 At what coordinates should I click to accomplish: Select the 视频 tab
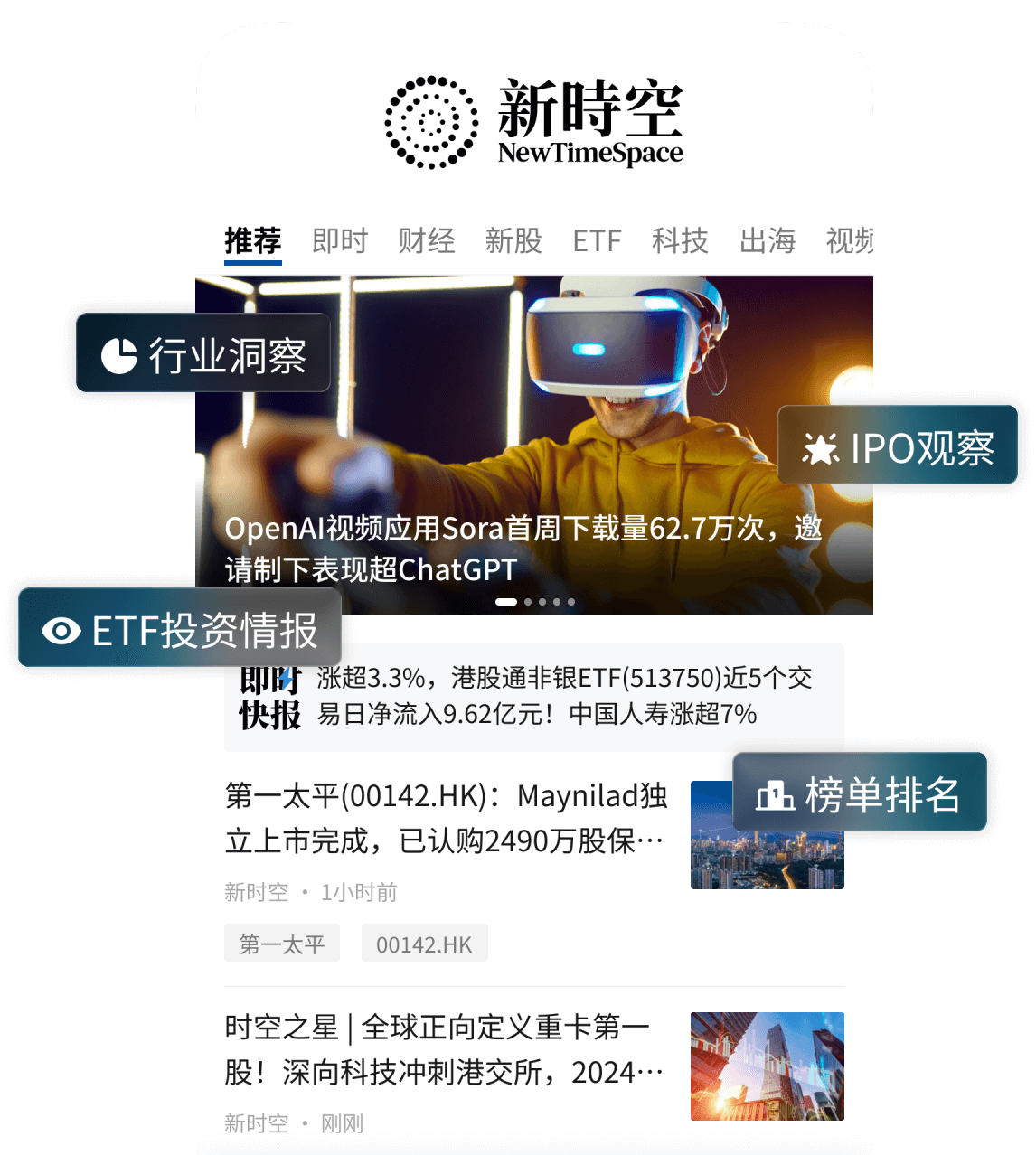click(848, 240)
